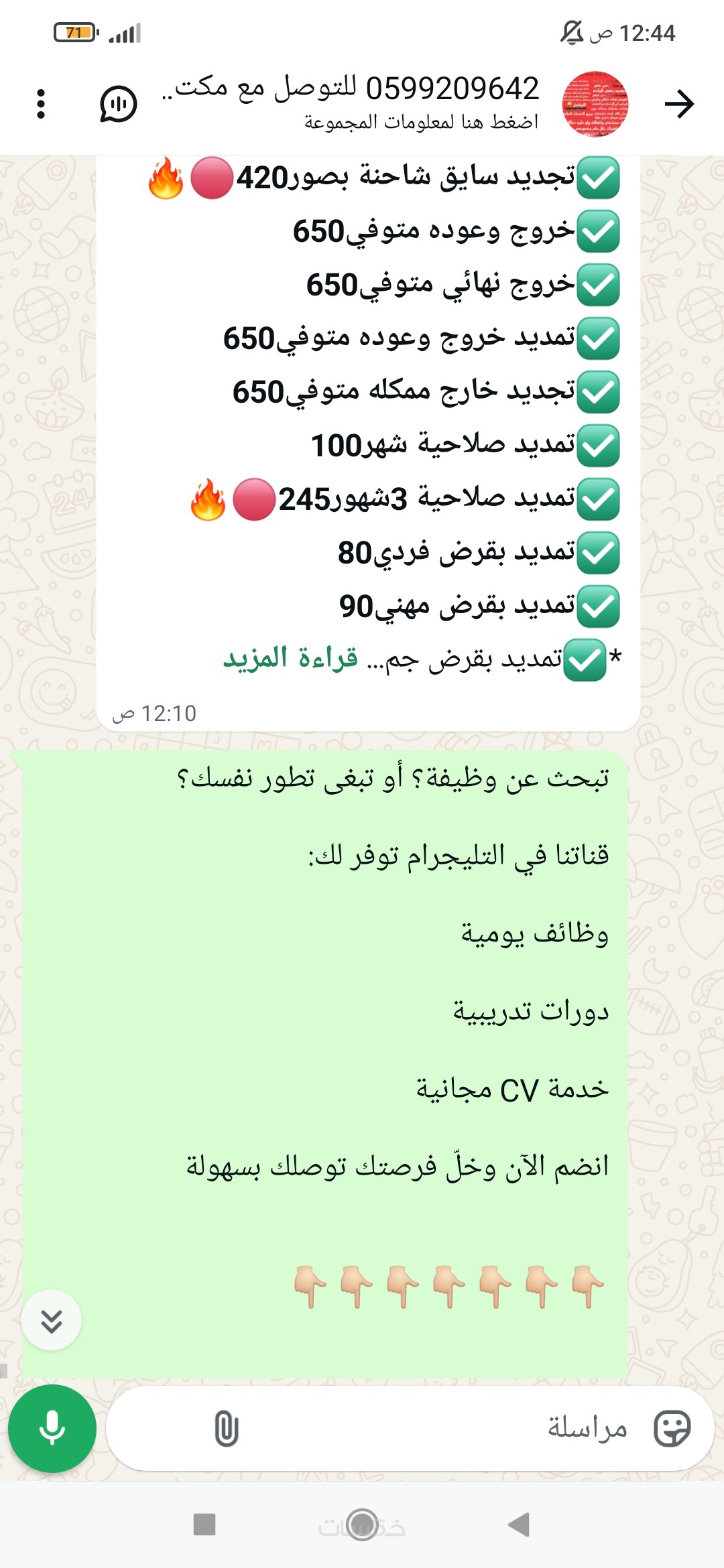724x1568 pixels.
Task: Open group info from the header title
Action: coord(375,102)
